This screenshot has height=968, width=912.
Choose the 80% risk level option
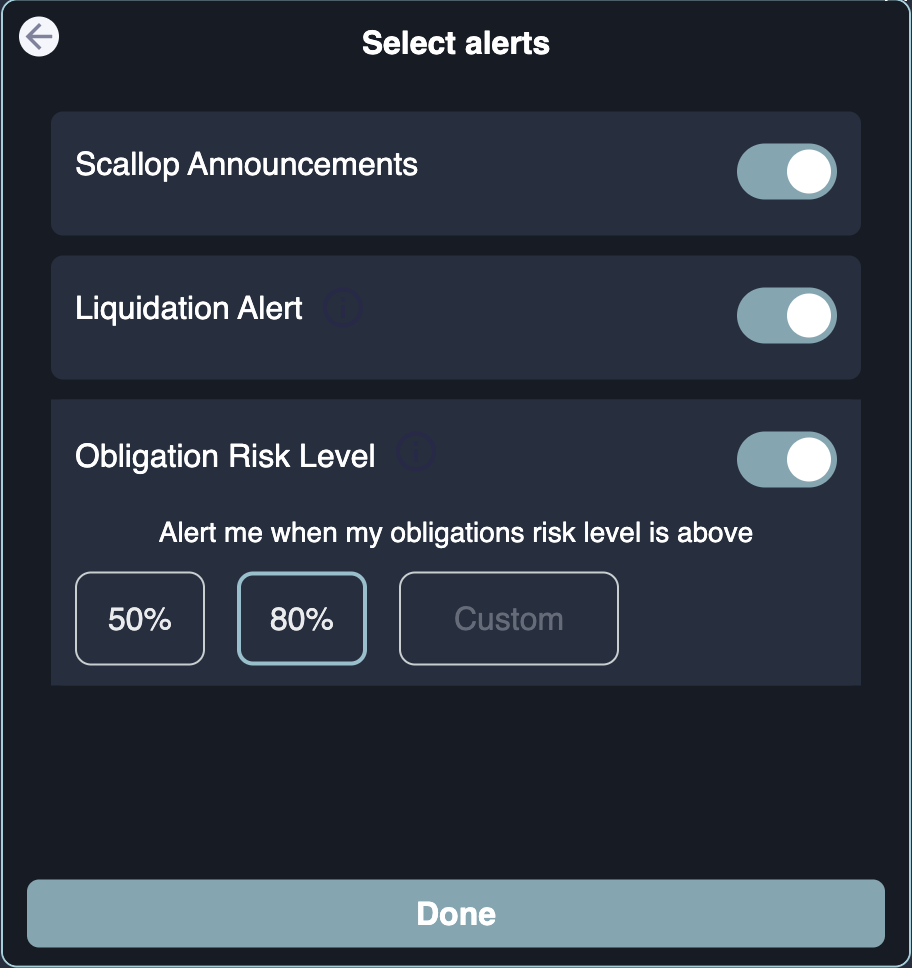(x=302, y=619)
